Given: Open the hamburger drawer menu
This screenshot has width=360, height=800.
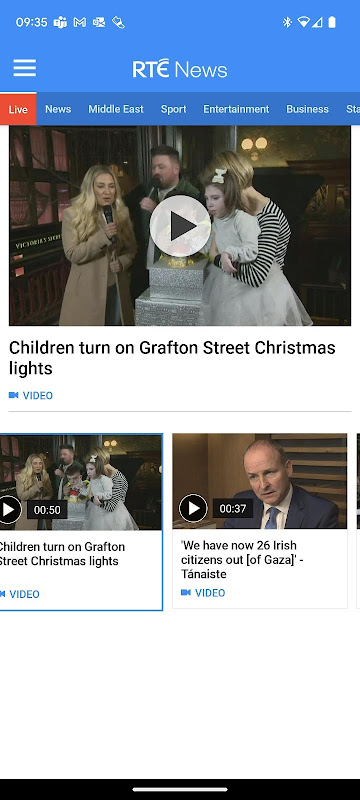Looking at the screenshot, I should pyautogui.click(x=24, y=68).
